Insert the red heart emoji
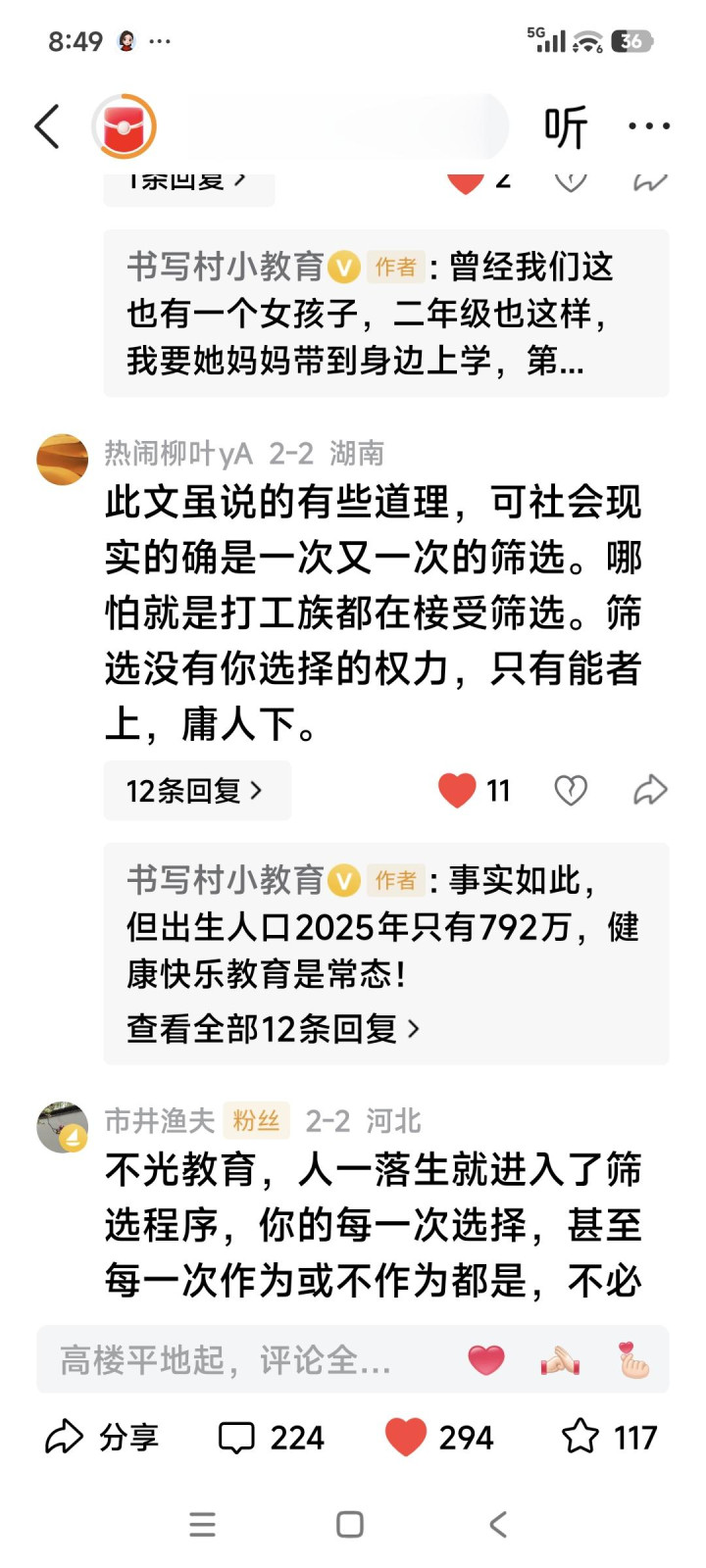Viewport: 706px width, 1568px height. [x=486, y=1360]
